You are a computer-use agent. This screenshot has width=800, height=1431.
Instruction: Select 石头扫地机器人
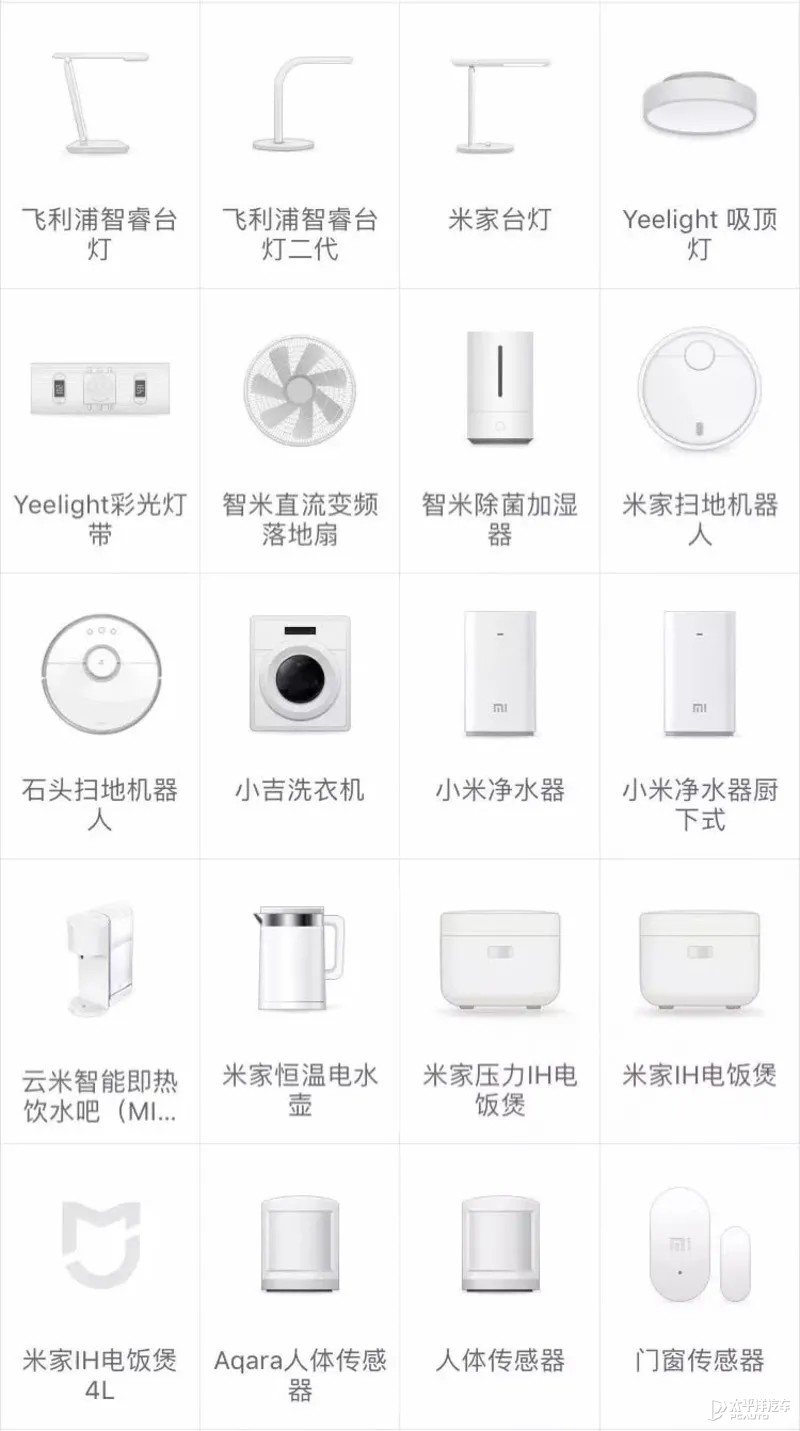100,716
